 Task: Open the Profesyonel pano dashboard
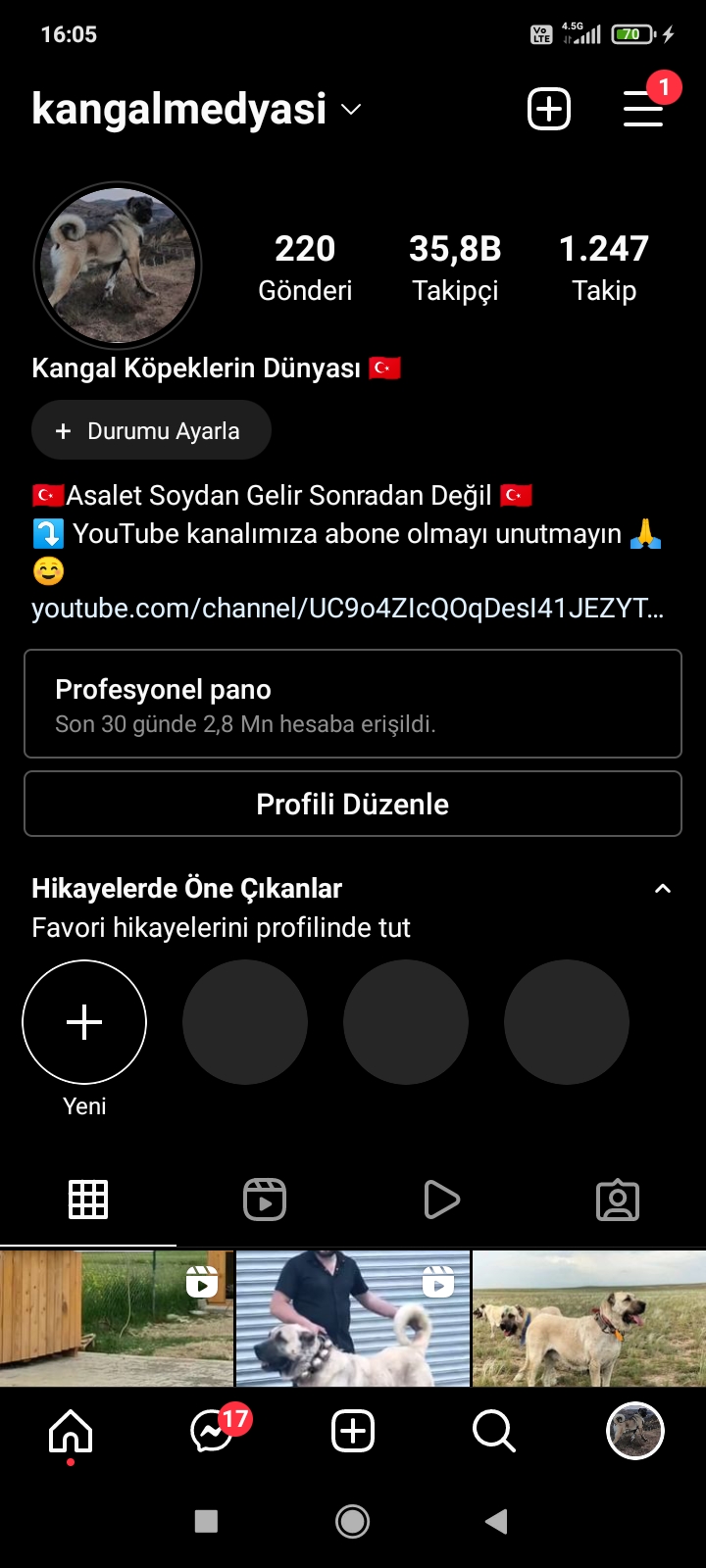[x=353, y=704]
